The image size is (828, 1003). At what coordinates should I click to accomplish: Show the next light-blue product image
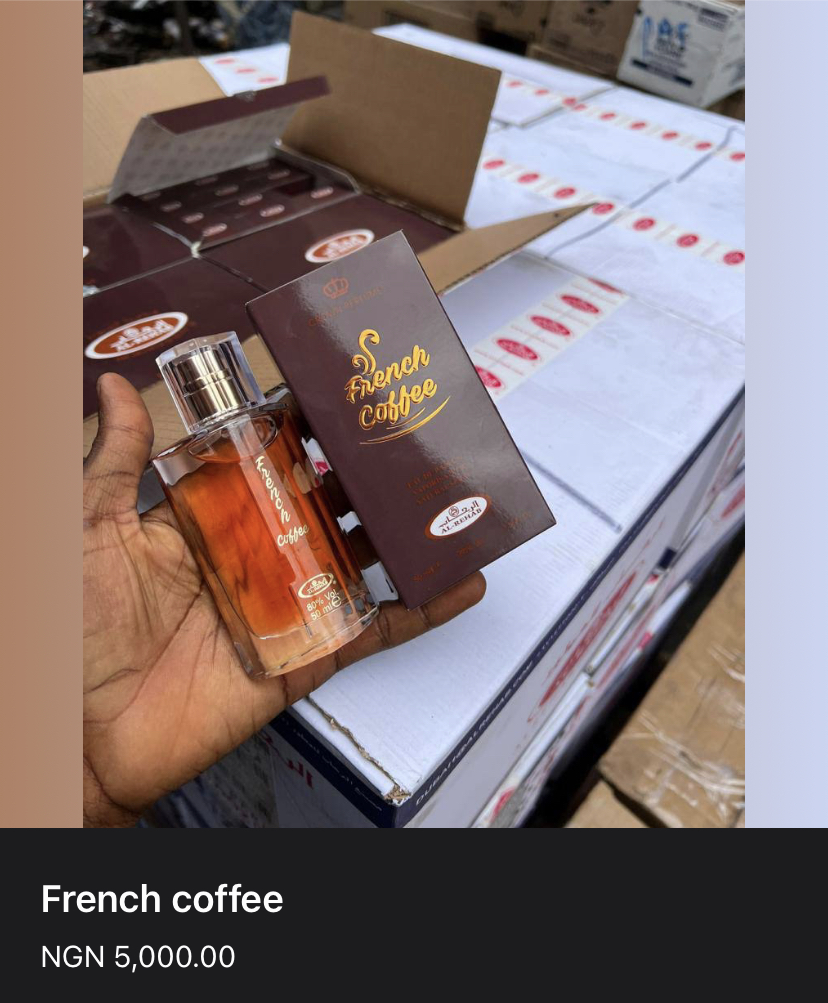[786, 412]
